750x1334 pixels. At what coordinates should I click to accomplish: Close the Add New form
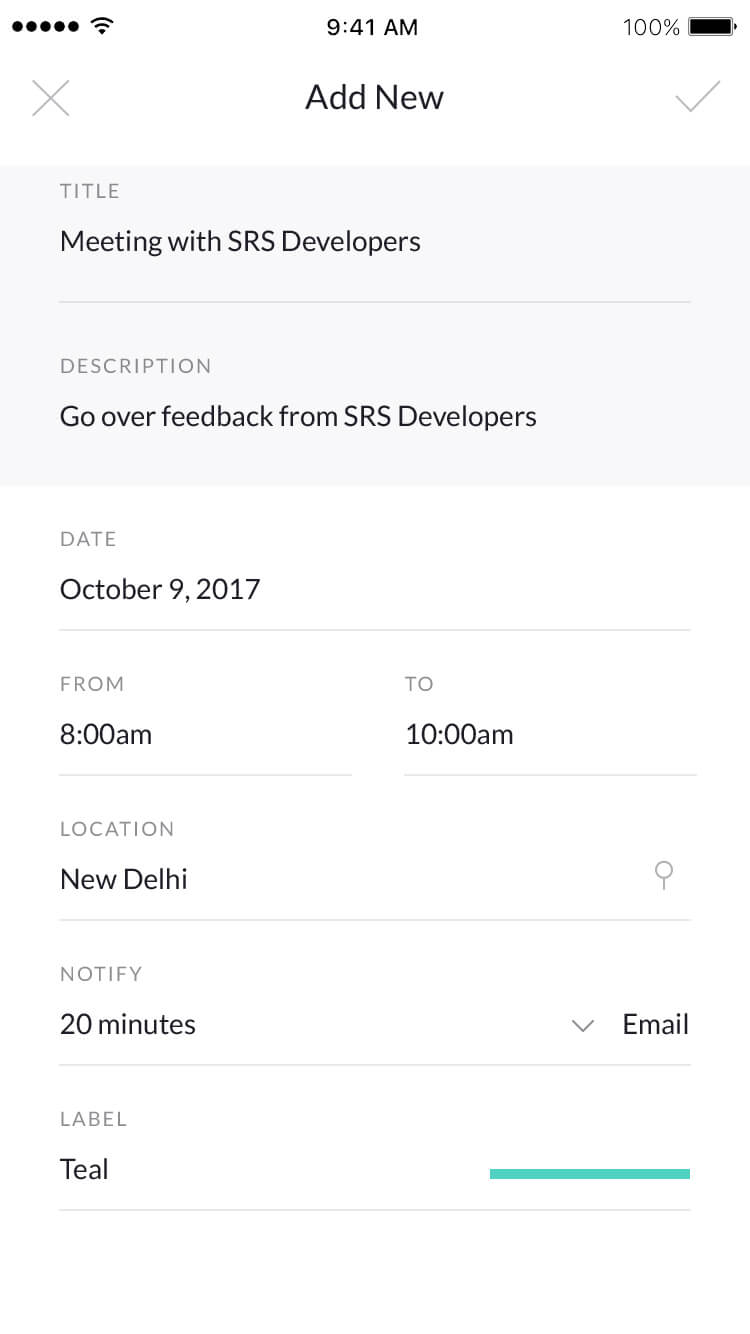tap(50, 98)
